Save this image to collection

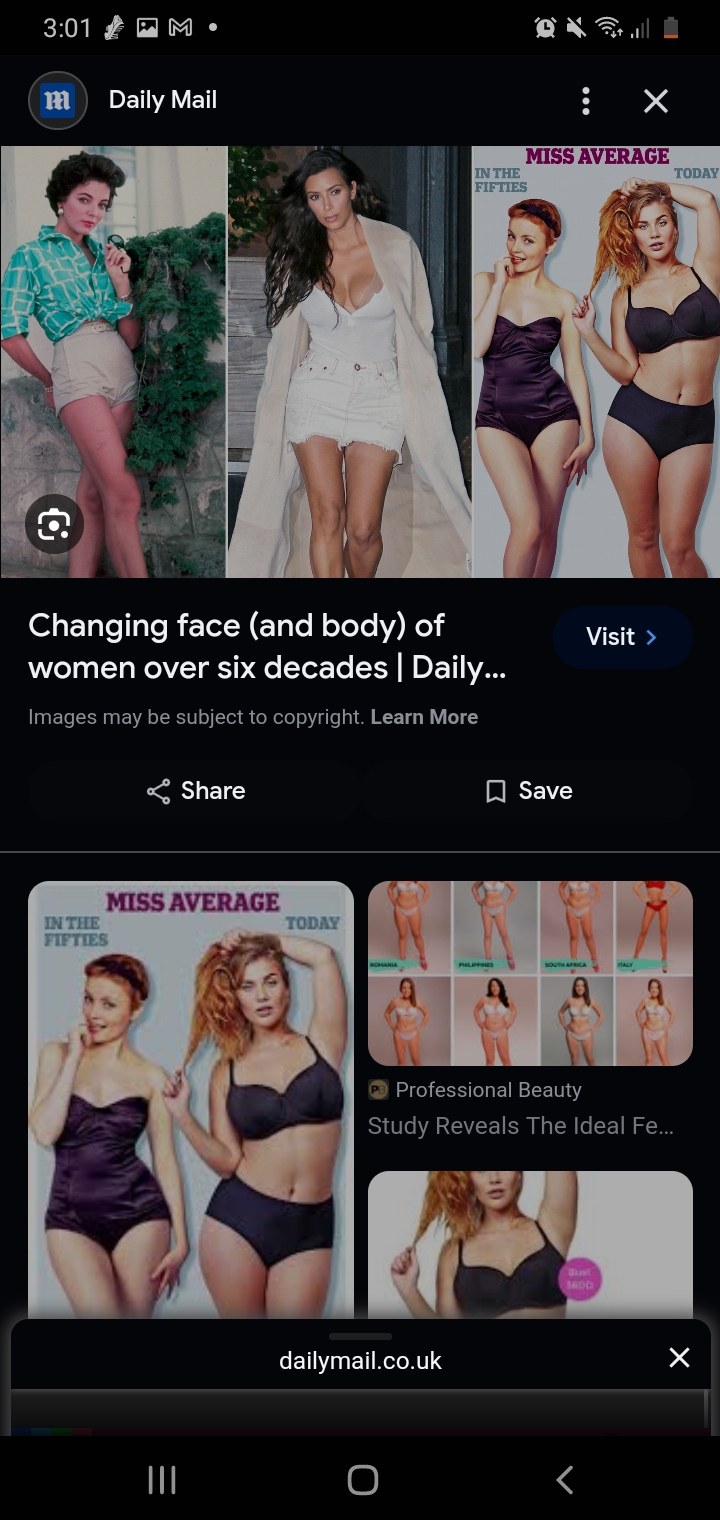coord(528,791)
